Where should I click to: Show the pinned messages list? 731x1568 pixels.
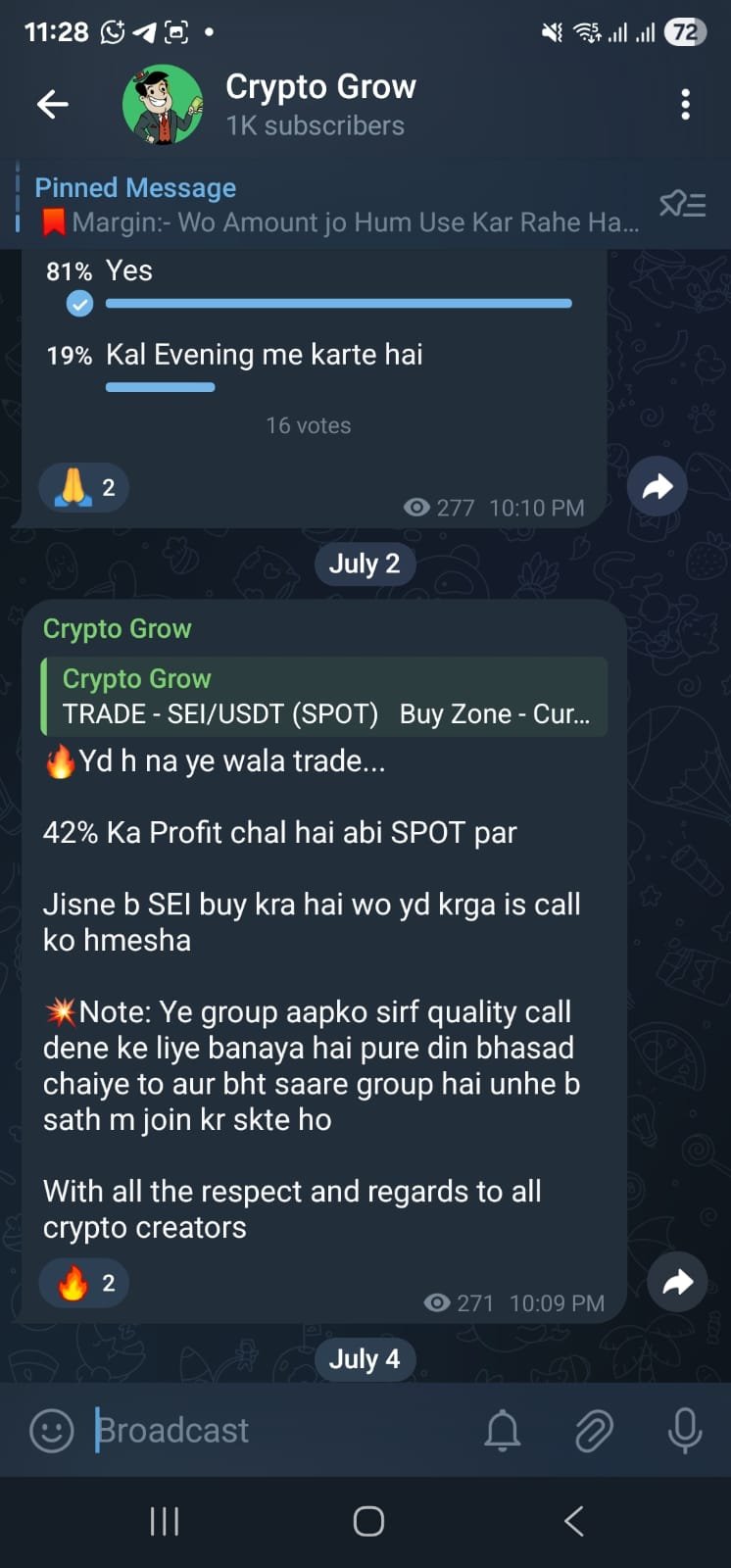(682, 205)
